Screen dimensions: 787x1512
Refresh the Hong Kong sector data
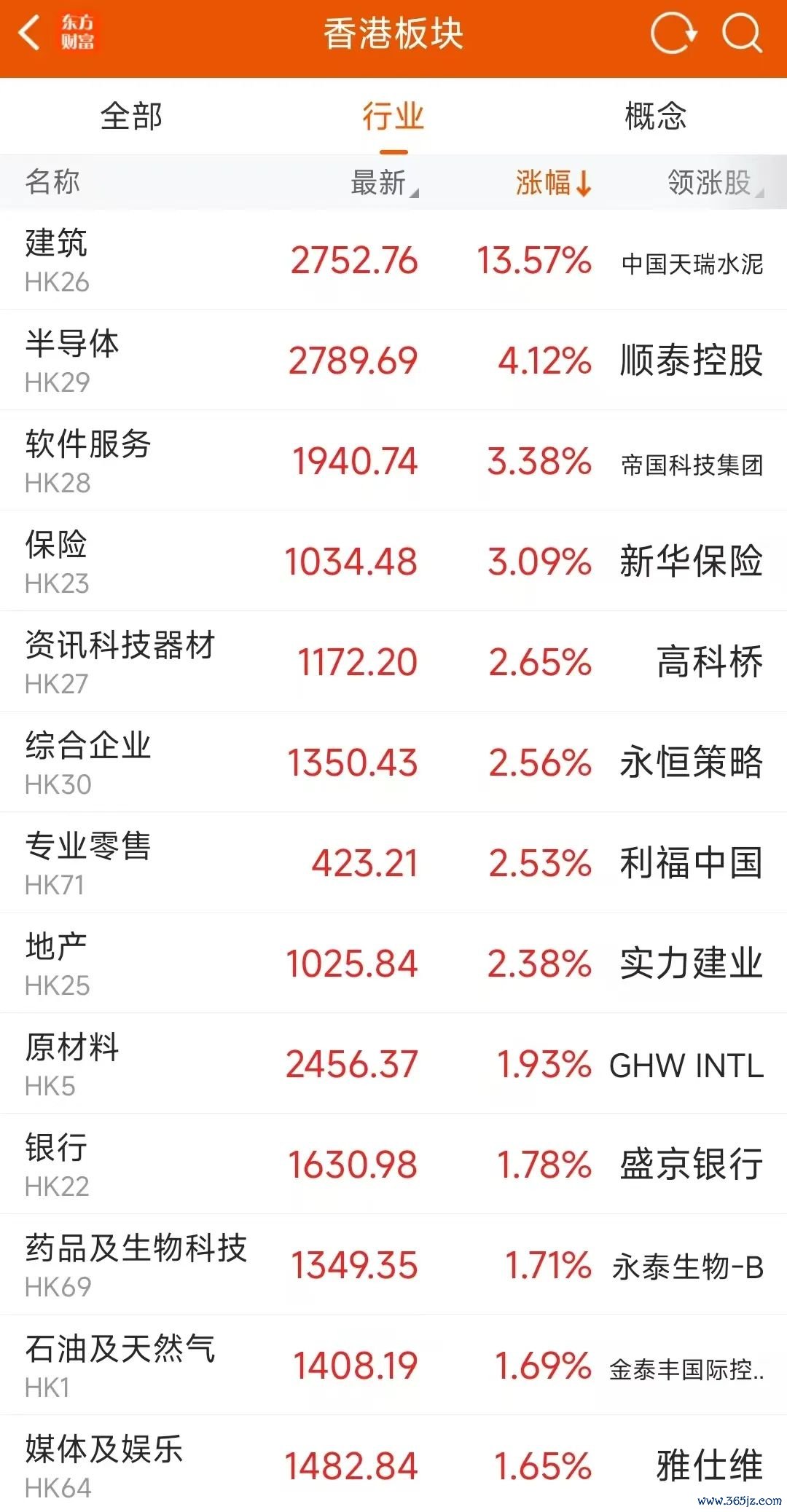click(673, 33)
